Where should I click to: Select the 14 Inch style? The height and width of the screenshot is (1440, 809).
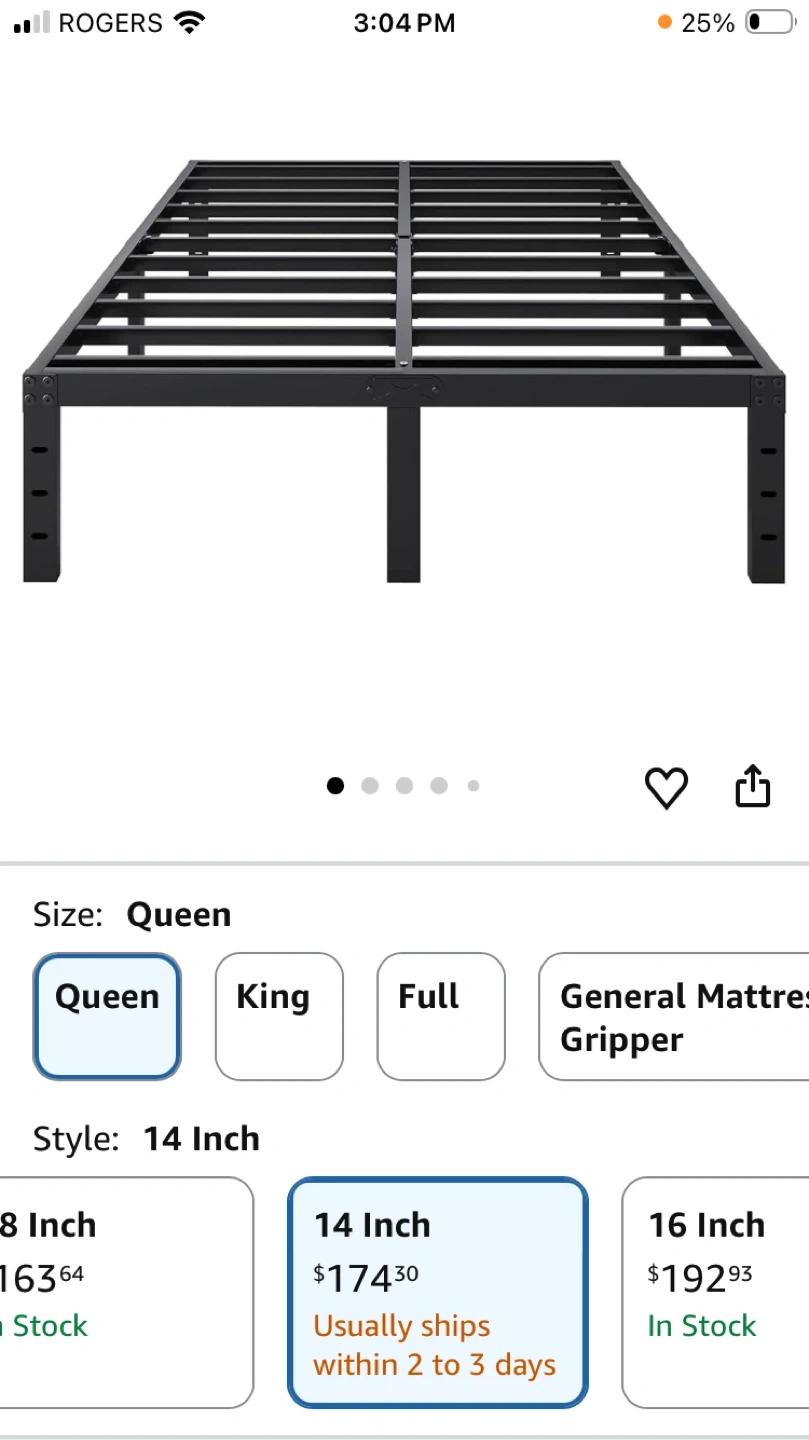tap(437, 1291)
